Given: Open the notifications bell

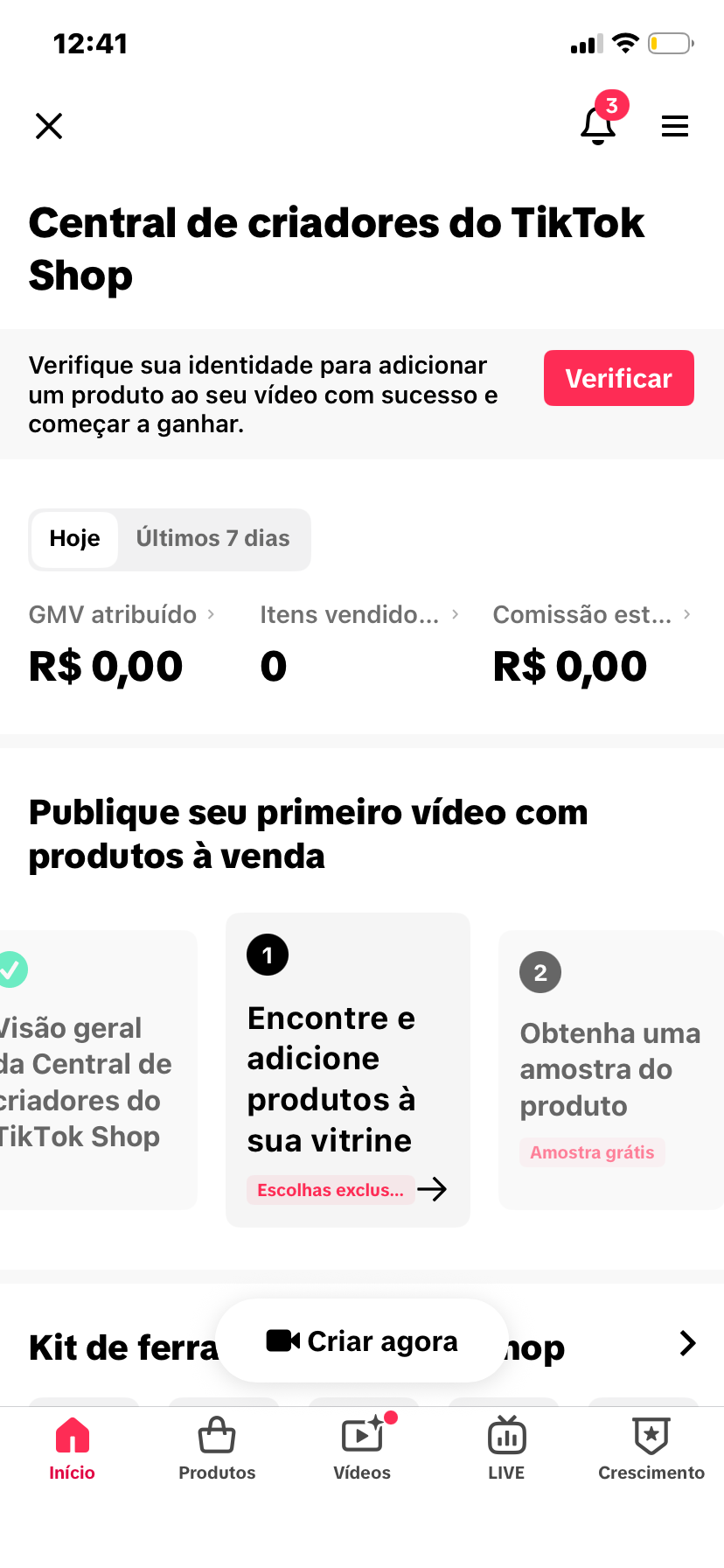Looking at the screenshot, I should pyautogui.click(x=599, y=125).
